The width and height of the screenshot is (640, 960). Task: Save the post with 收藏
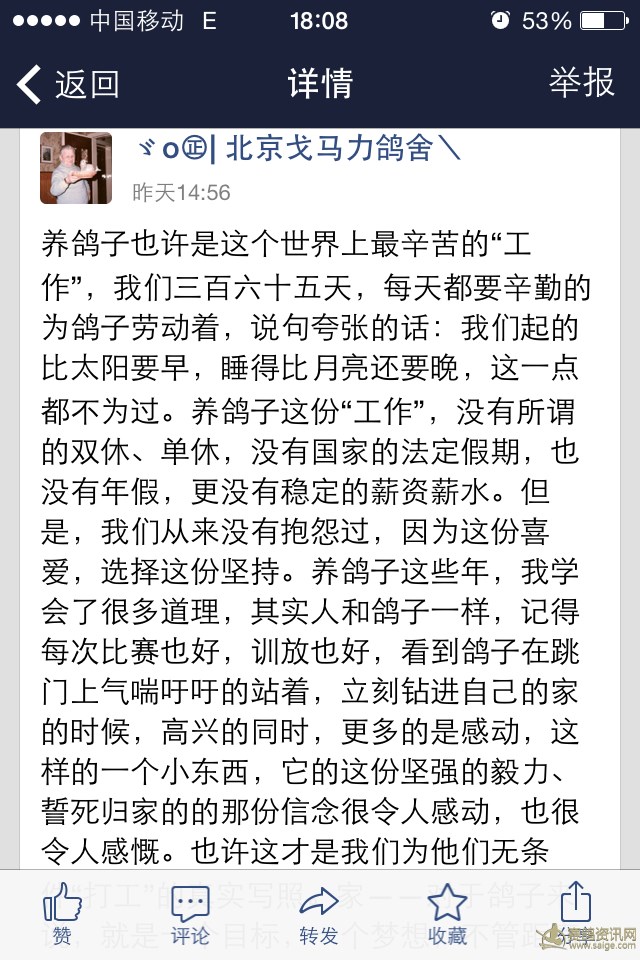tap(447, 914)
